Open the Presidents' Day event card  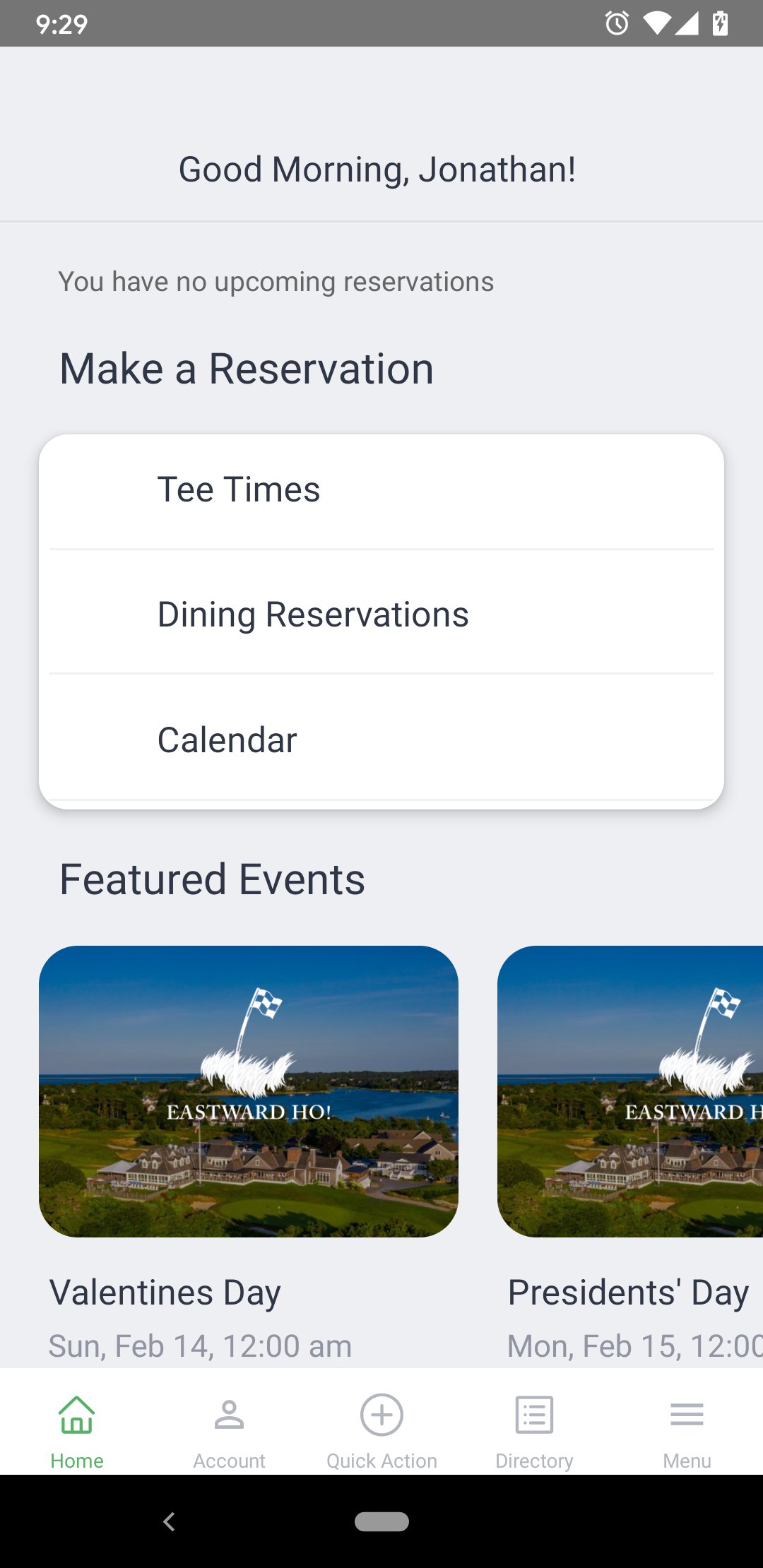click(x=630, y=1091)
